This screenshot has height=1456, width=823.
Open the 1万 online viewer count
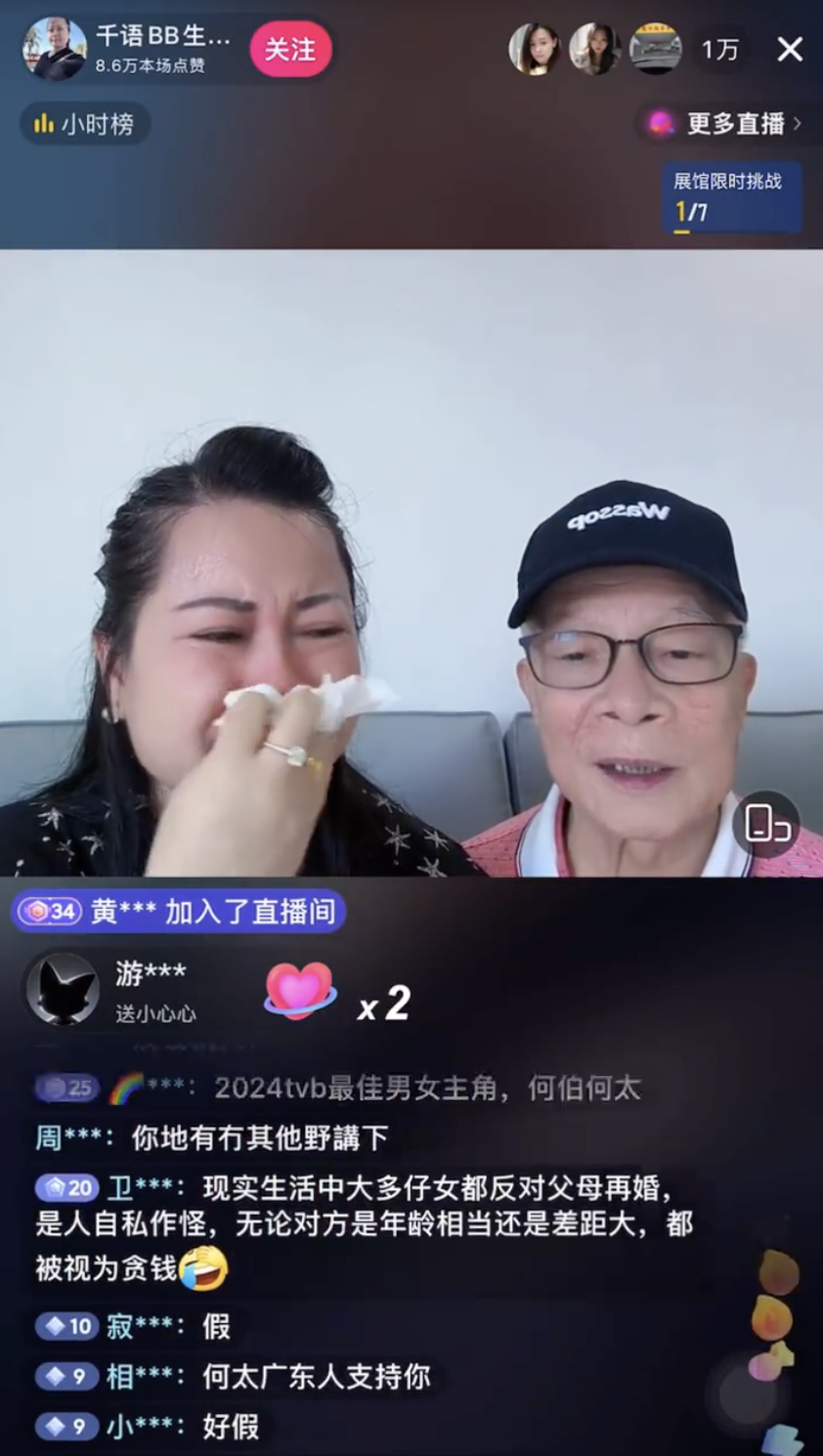[720, 48]
